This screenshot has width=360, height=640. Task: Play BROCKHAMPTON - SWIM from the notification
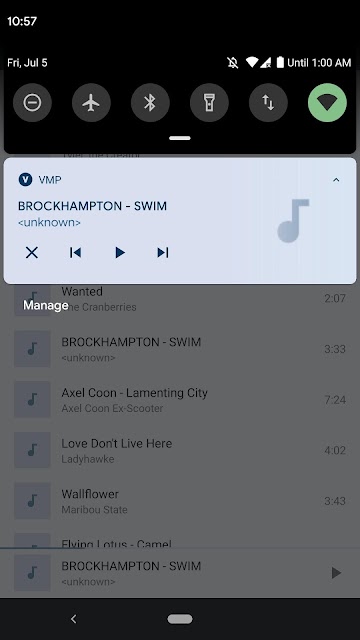(x=120, y=253)
